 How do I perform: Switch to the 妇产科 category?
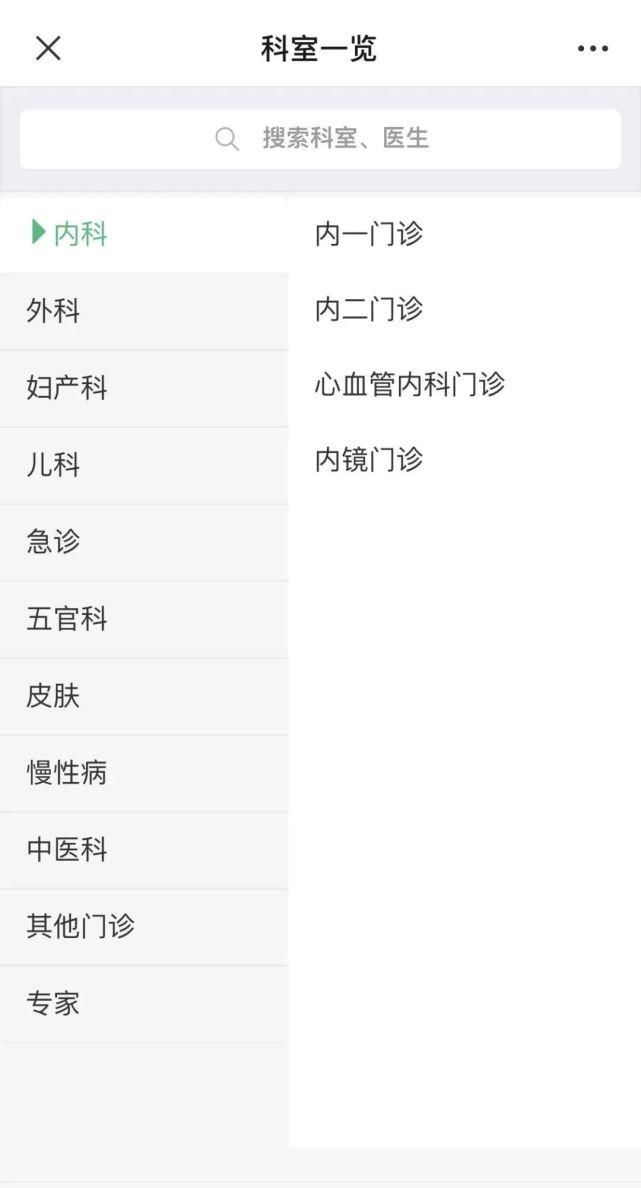tap(144, 388)
